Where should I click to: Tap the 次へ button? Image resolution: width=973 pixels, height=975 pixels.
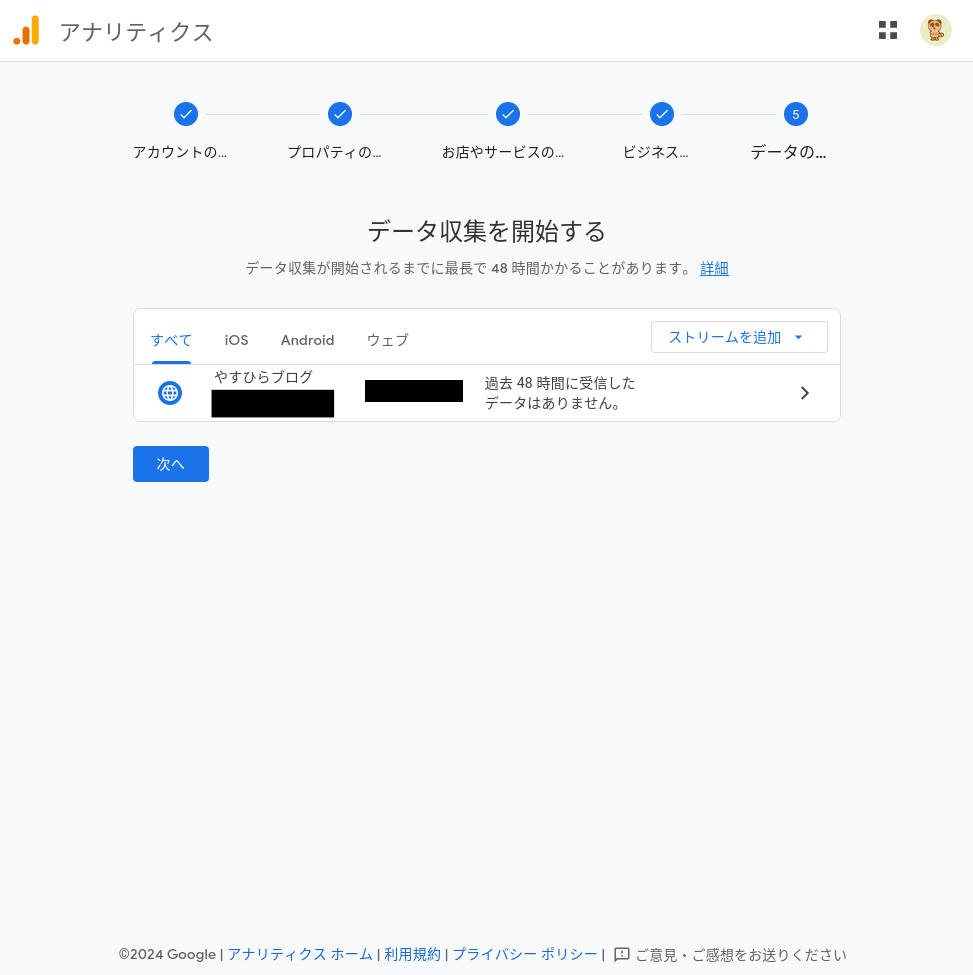(x=171, y=464)
